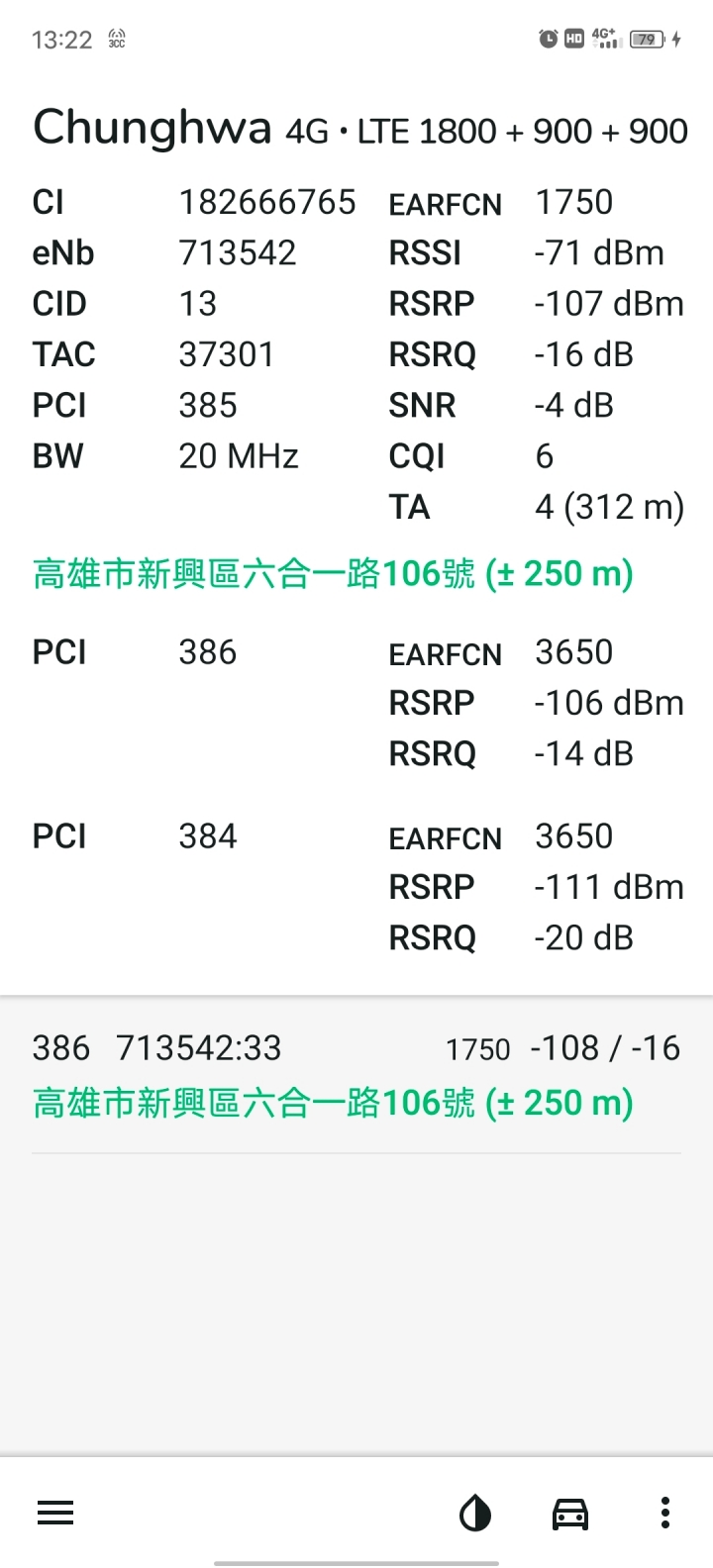The image size is (713, 1568).
Task: Open the hamburger navigation menu
Action: [55, 1513]
